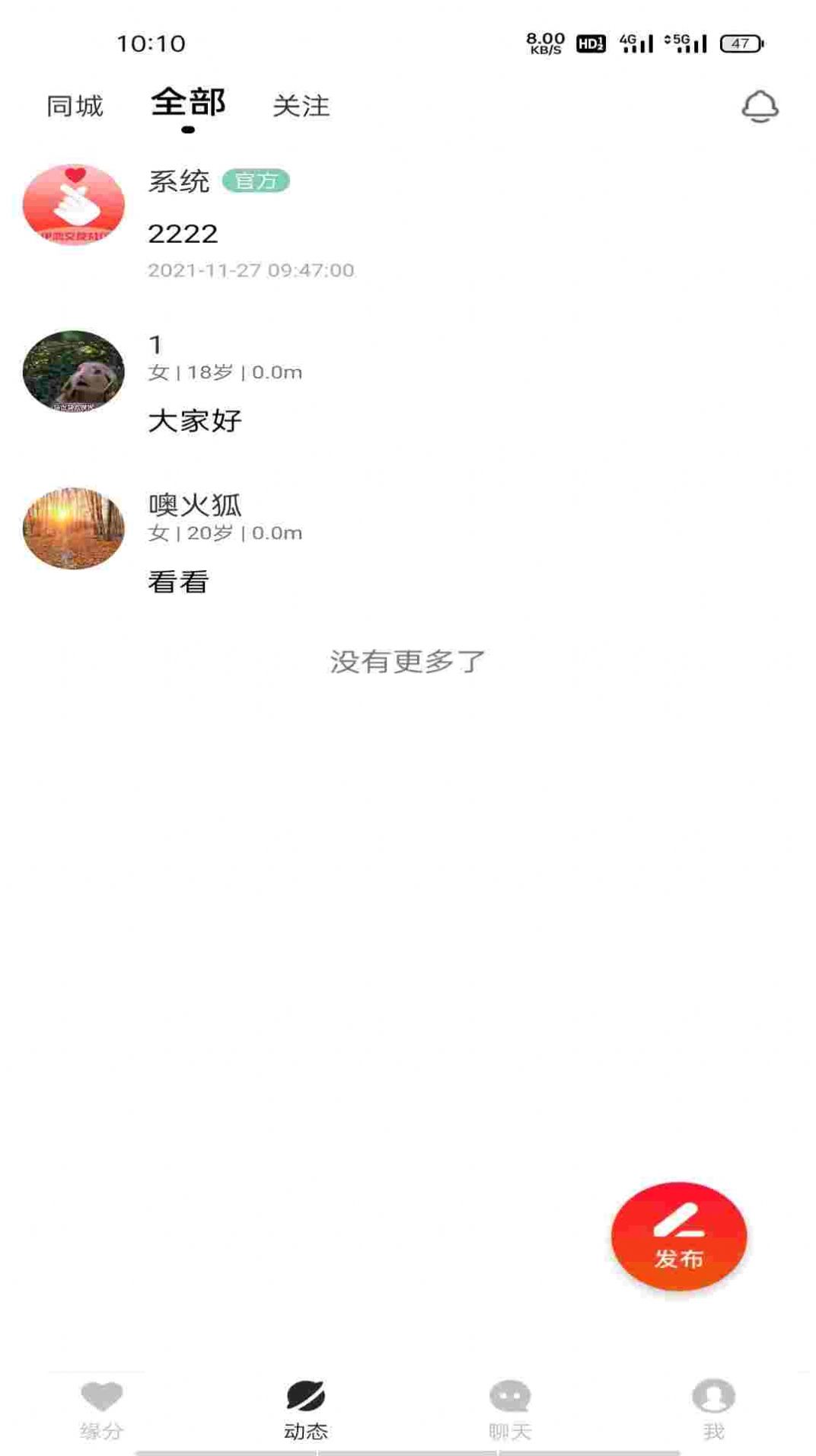Open the post titled 2222
Screen dimensions: 816x1456
click(x=183, y=233)
